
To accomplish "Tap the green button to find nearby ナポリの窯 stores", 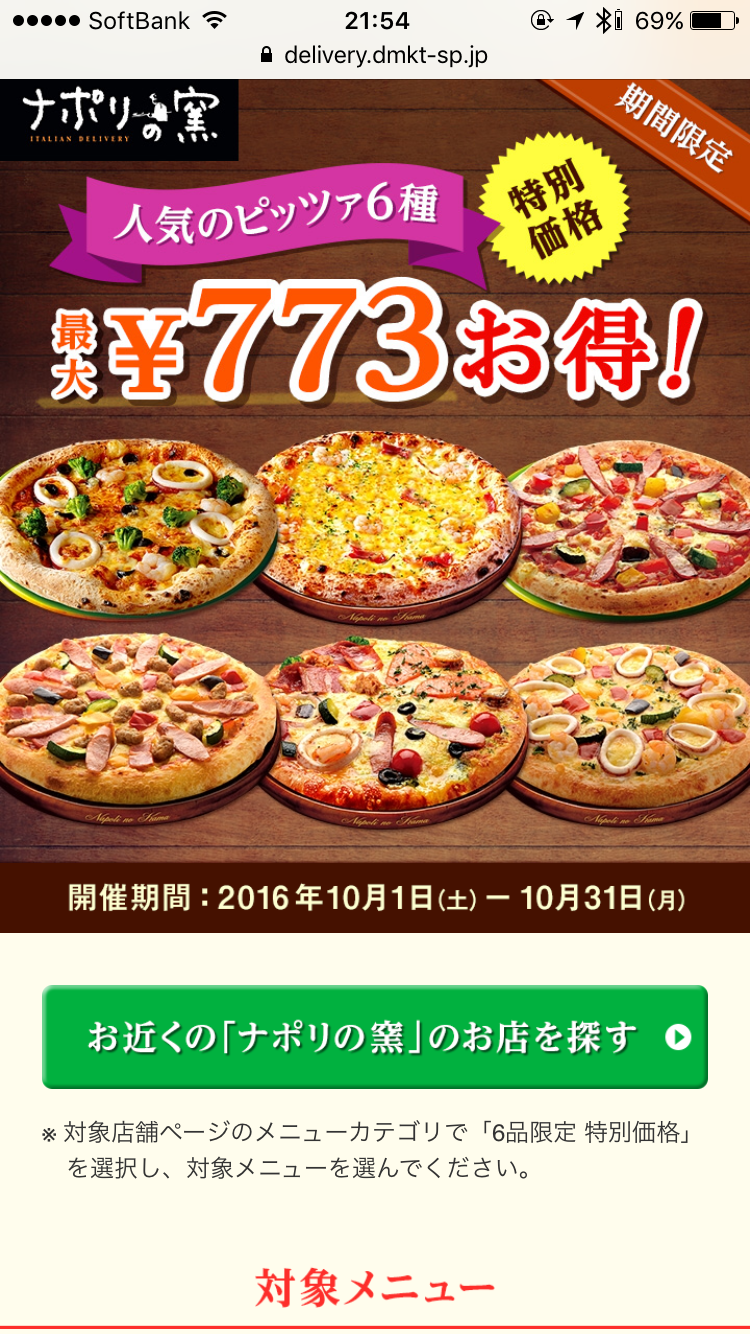I will pos(374,1037).
